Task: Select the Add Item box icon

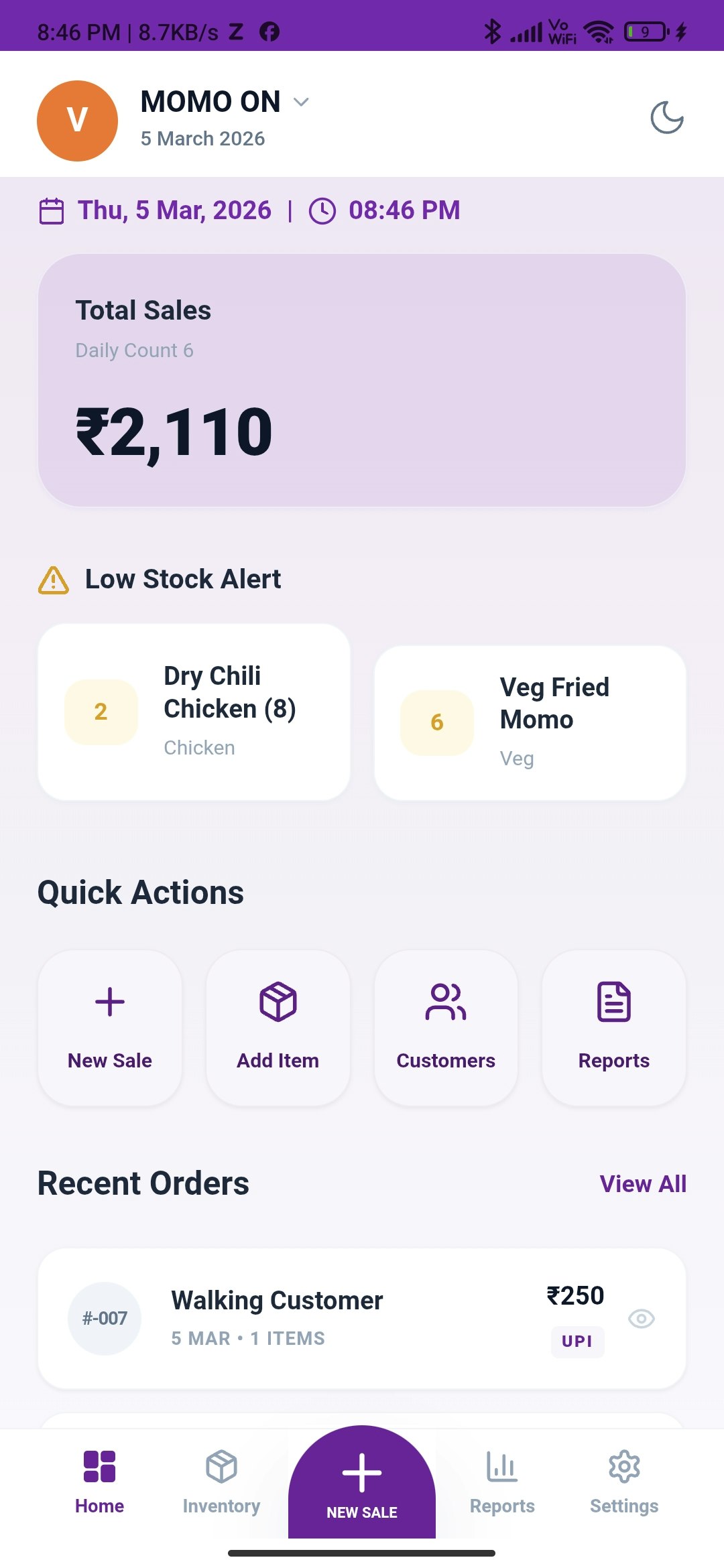Action: (278, 1002)
